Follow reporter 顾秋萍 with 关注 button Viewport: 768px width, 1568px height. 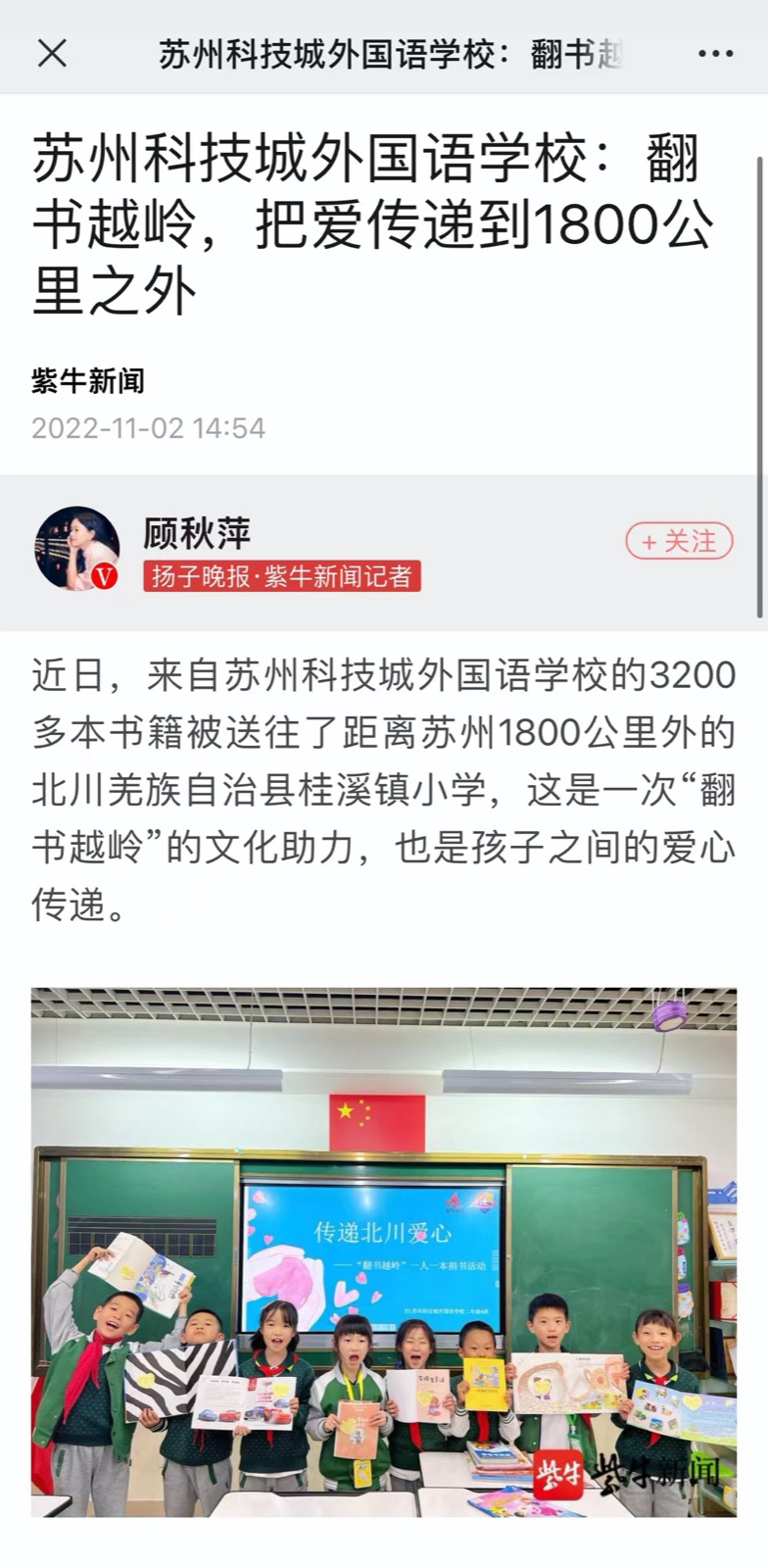(x=679, y=541)
